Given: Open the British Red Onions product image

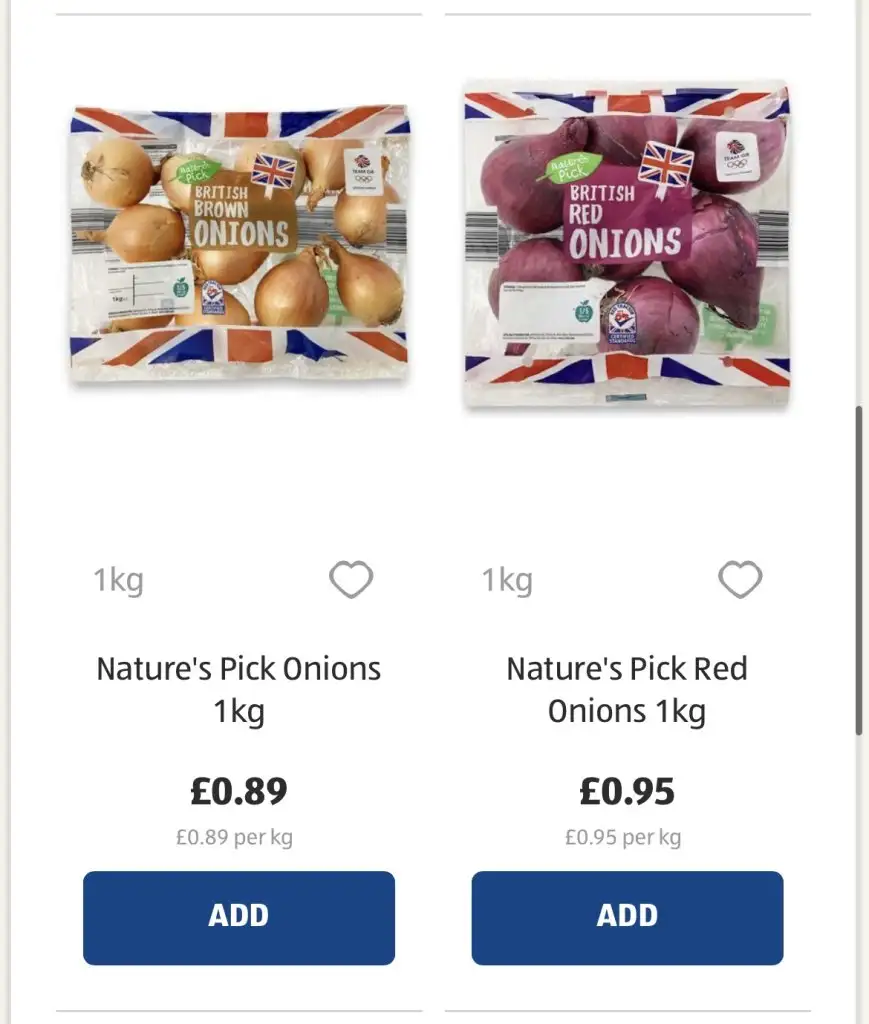Looking at the screenshot, I should (x=627, y=245).
